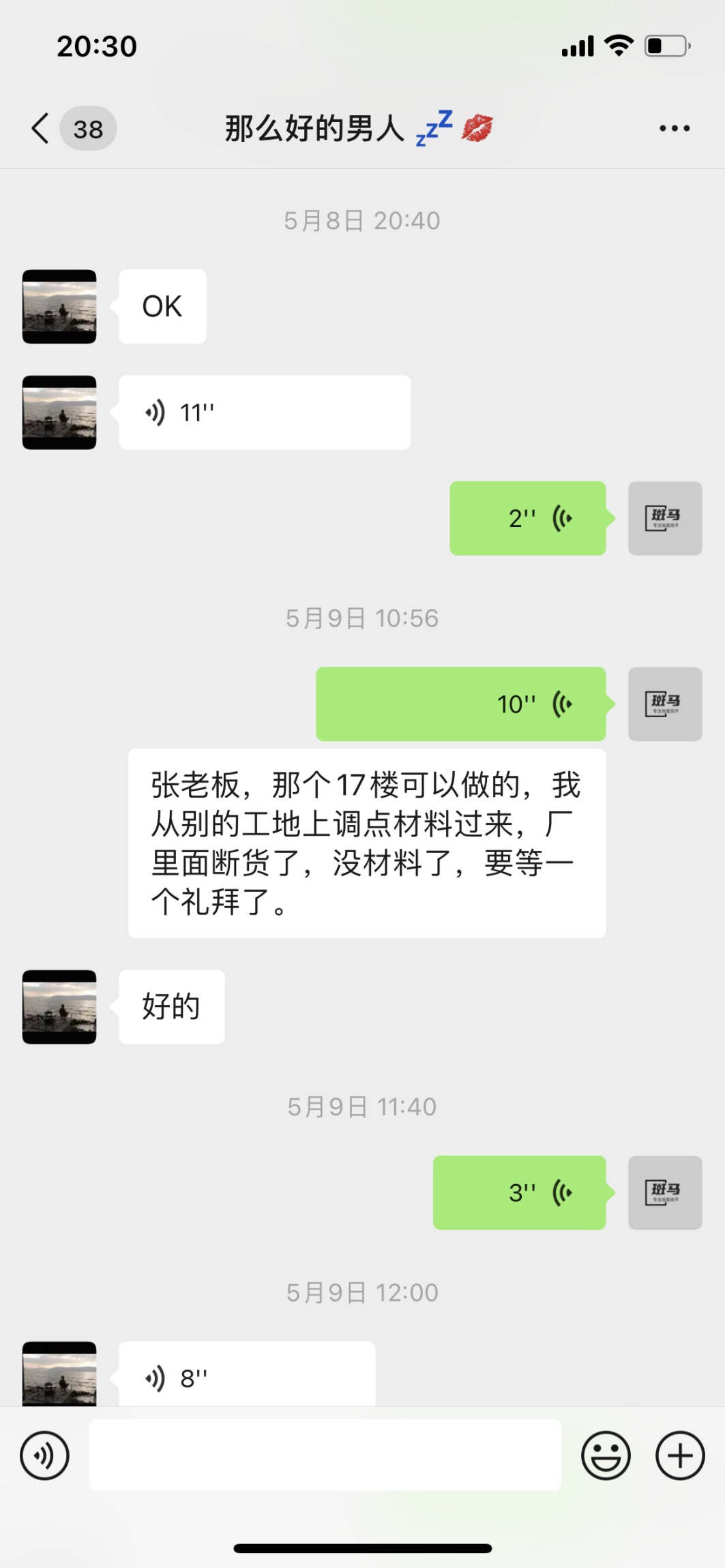Focus the message text field
Viewport: 725px width, 1568px height.
325,1455
